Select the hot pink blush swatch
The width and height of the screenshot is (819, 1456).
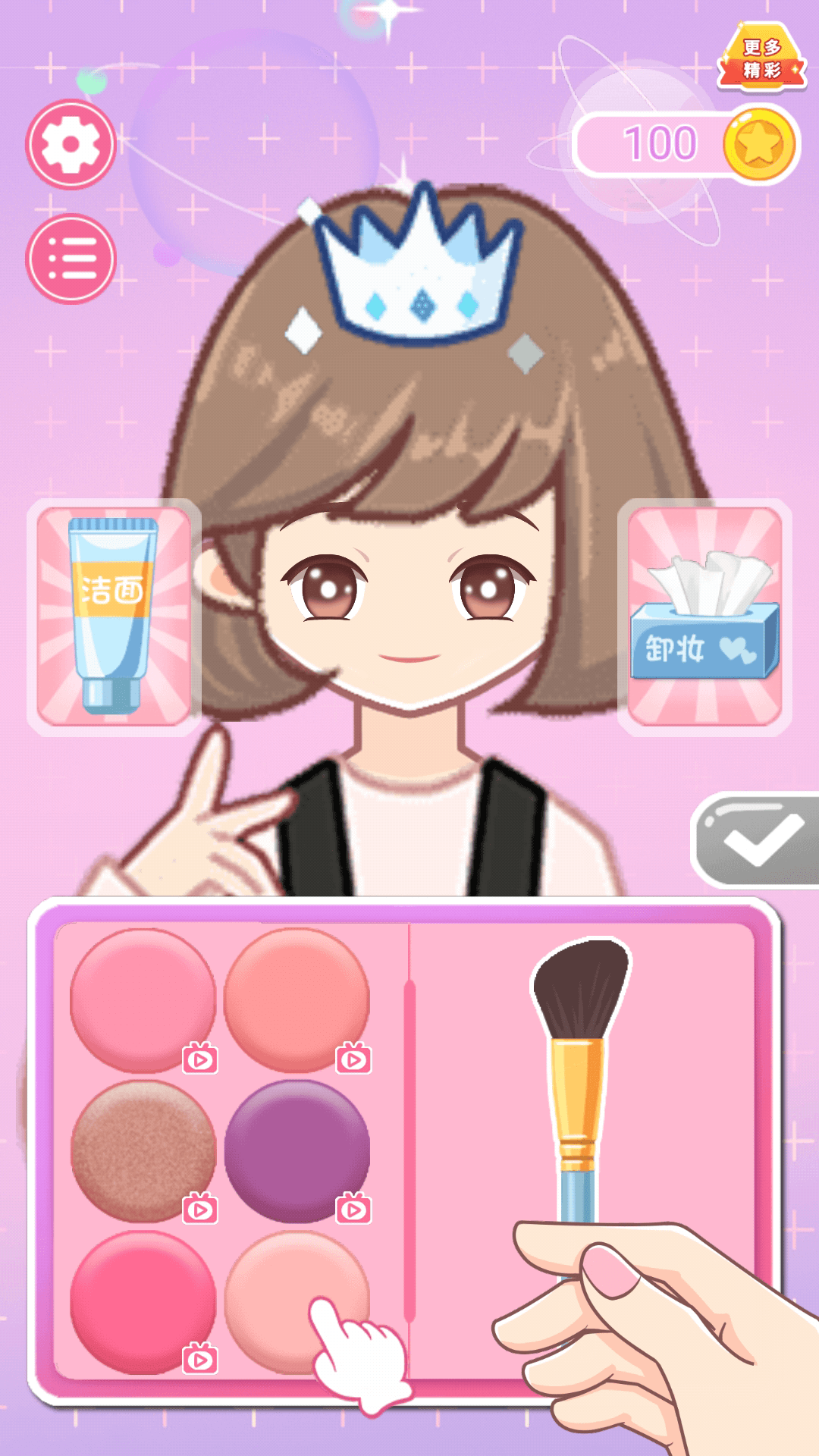pyautogui.click(x=142, y=1301)
